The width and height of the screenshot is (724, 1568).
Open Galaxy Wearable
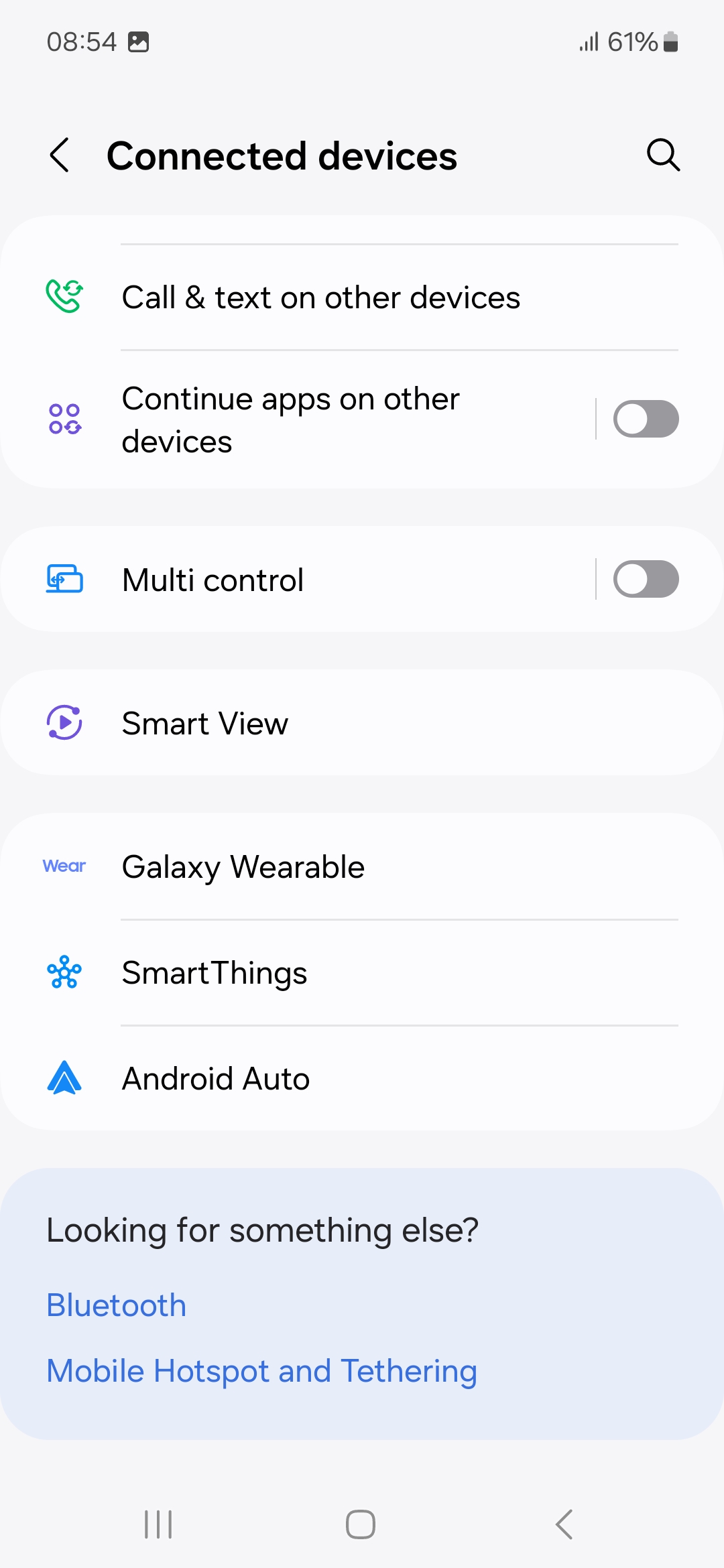tap(243, 867)
